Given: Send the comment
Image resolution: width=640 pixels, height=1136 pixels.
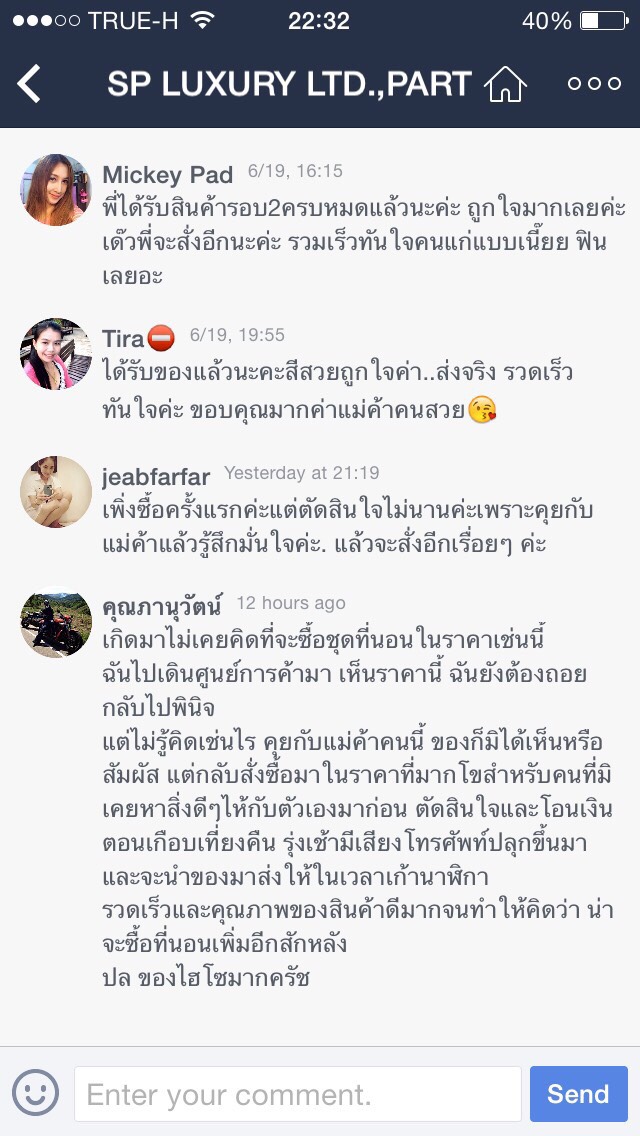Looking at the screenshot, I should pyautogui.click(x=578, y=1093).
